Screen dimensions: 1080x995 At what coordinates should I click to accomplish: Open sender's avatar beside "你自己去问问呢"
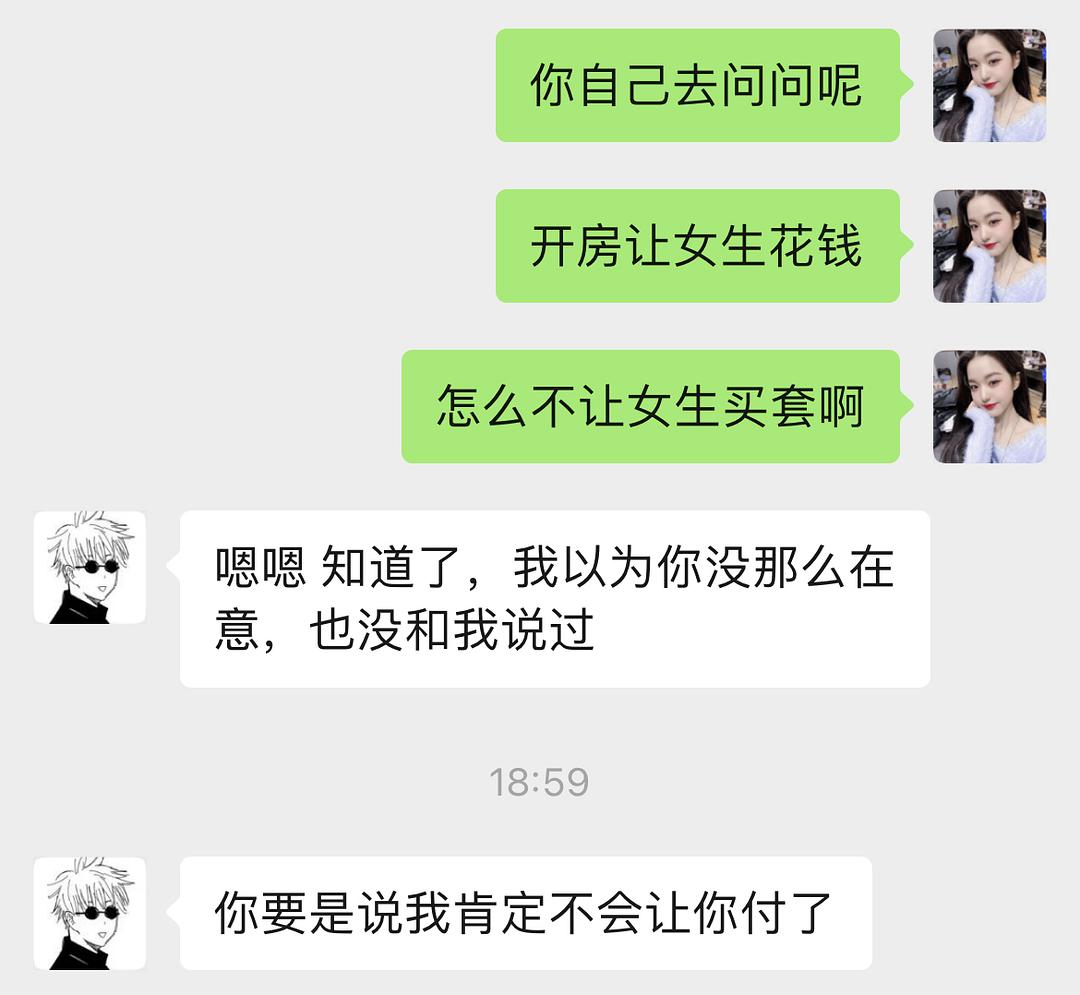pos(989,85)
